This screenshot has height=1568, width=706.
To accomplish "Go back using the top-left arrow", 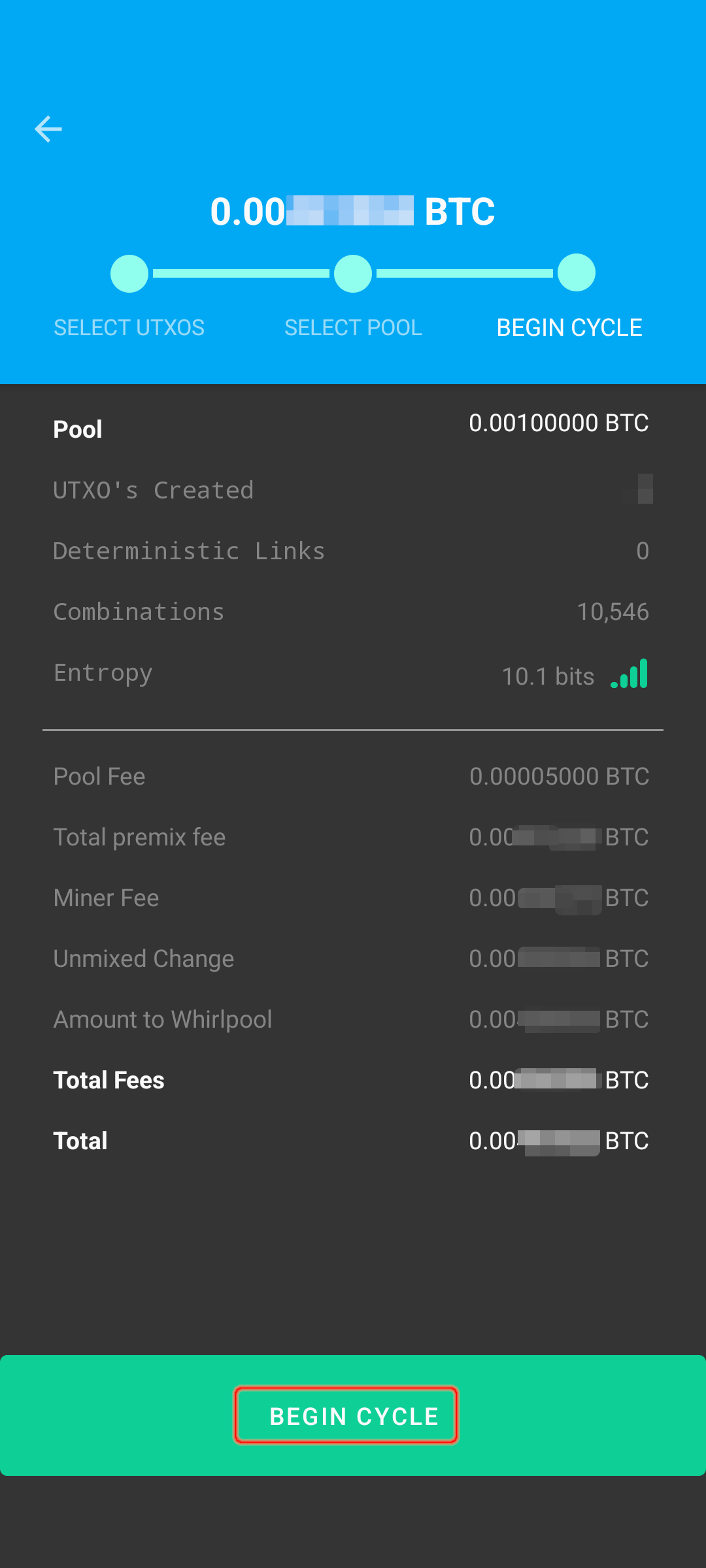I will point(48,129).
